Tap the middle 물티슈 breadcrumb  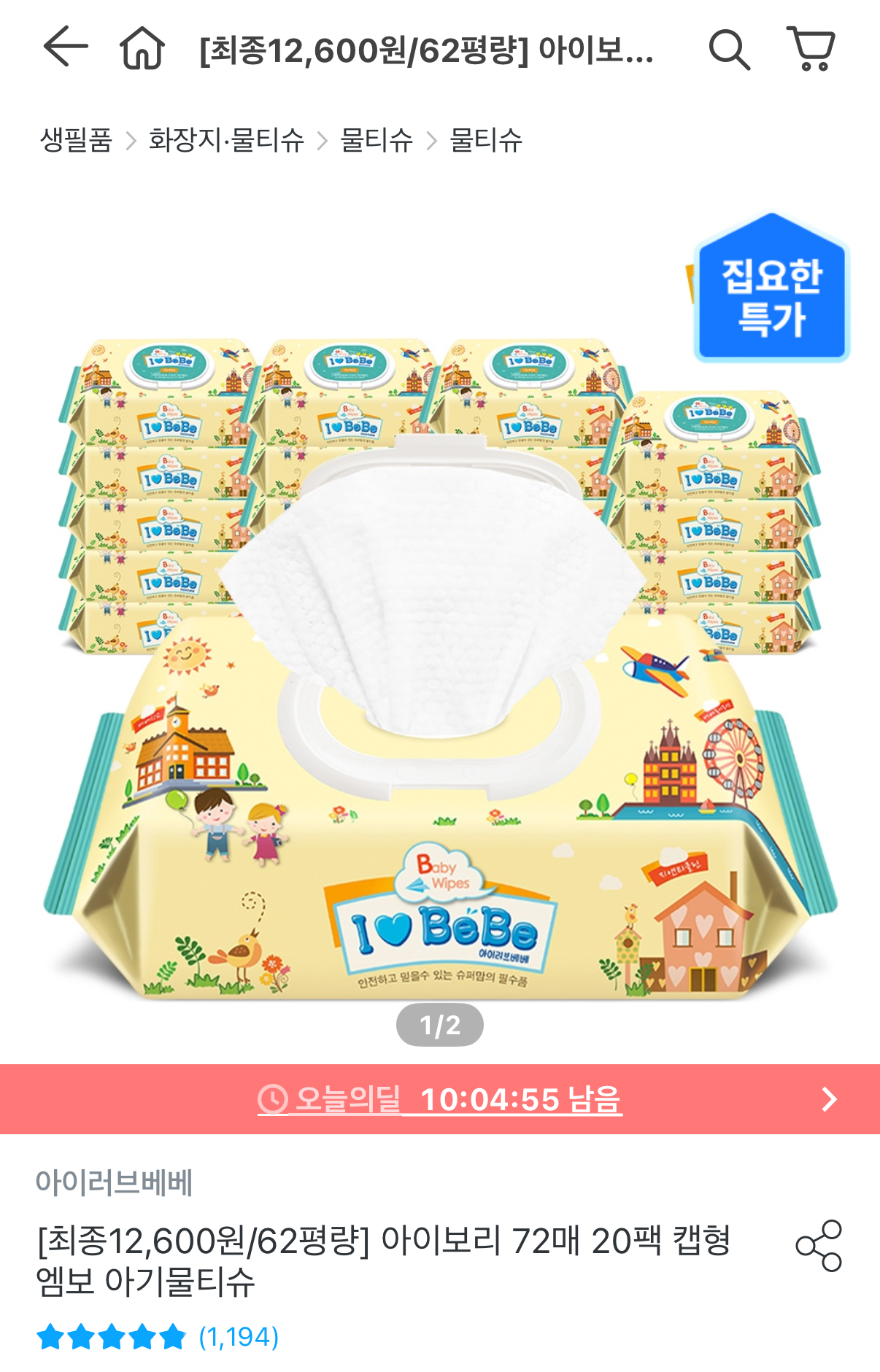coord(377,140)
